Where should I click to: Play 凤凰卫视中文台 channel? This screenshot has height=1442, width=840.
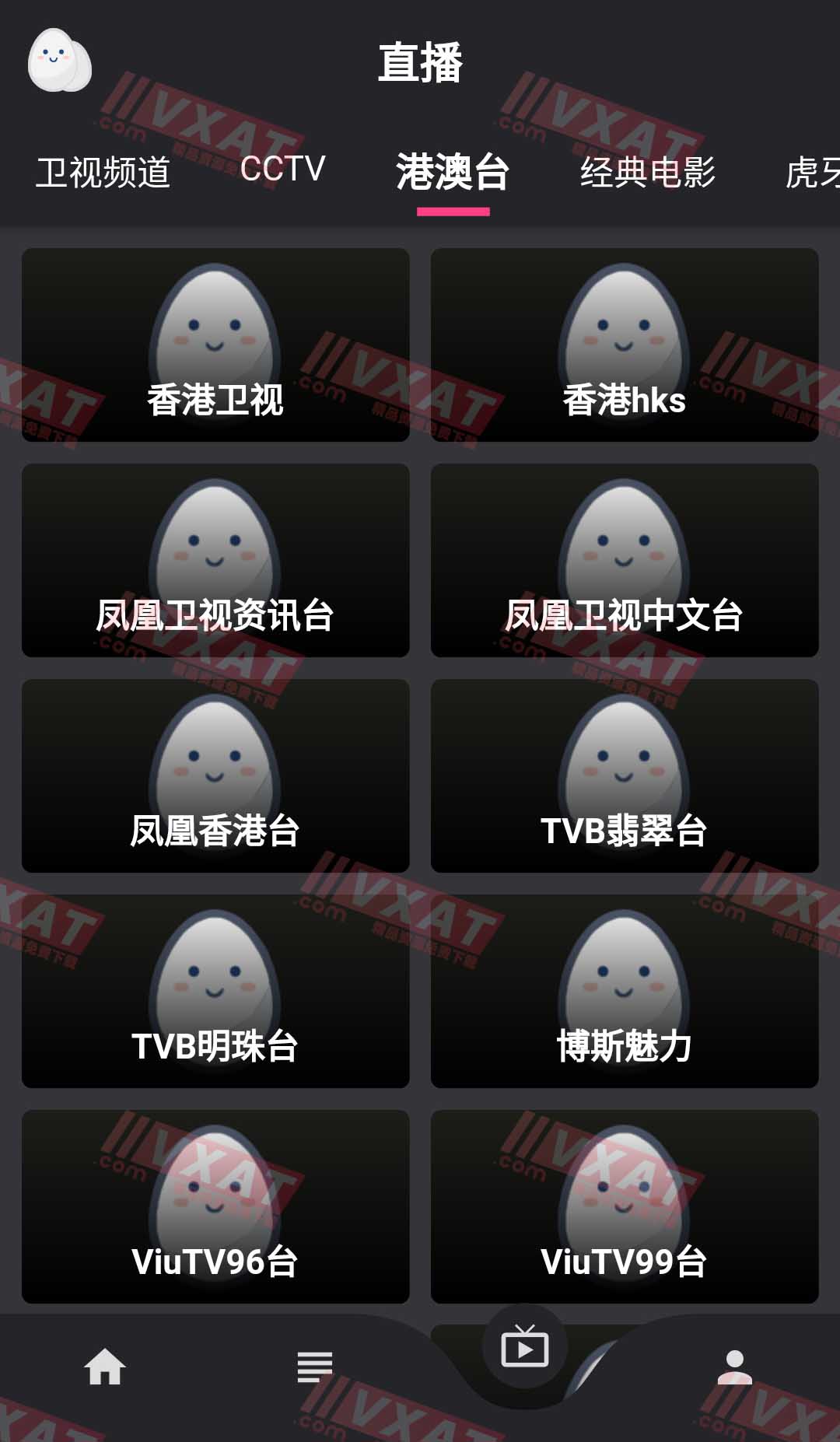click(x=625, y=560)
